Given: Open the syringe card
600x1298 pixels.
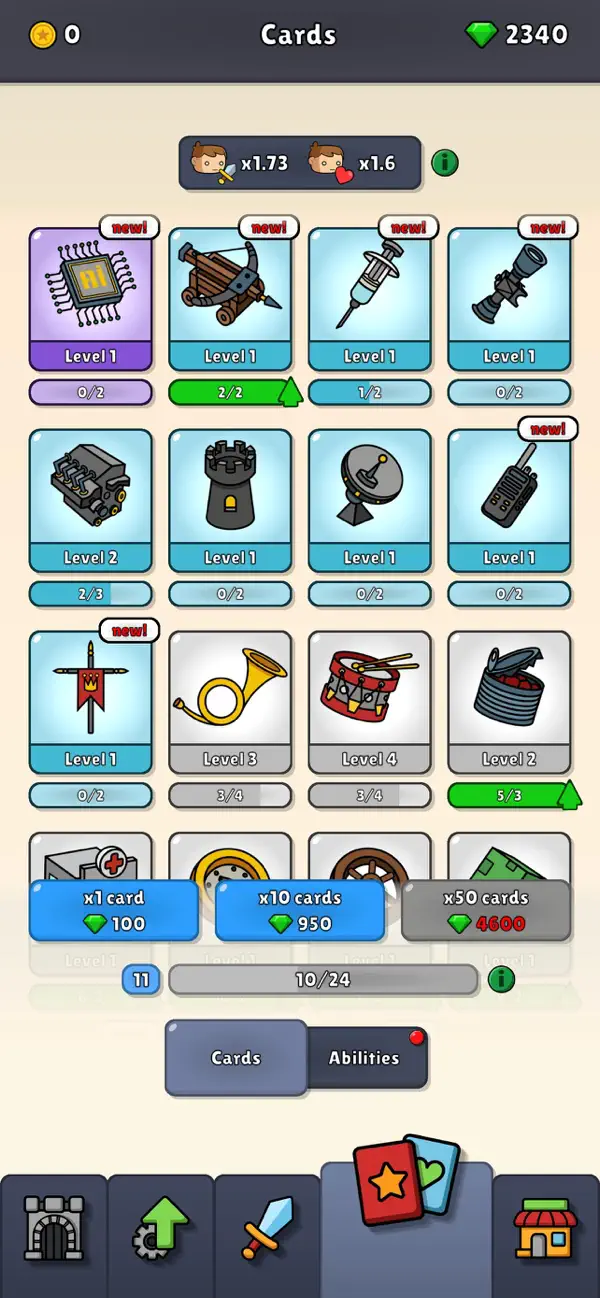Looking at the screenshot, I should 370,299.
